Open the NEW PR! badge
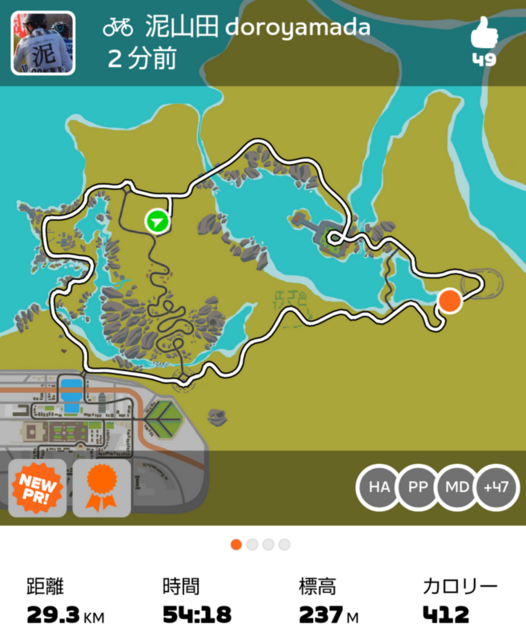Screen dimensions: 526x640 38,488
